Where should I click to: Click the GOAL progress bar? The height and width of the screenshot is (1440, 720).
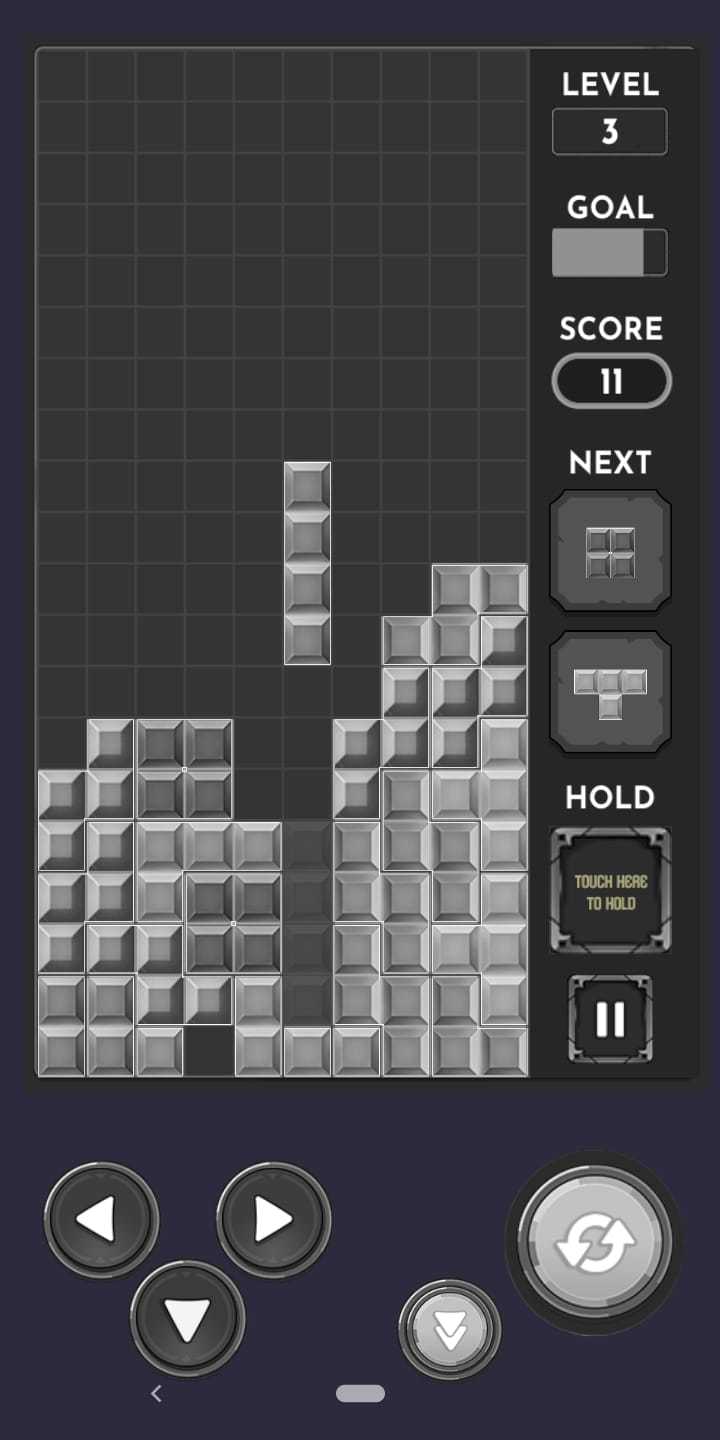(608, 251)
